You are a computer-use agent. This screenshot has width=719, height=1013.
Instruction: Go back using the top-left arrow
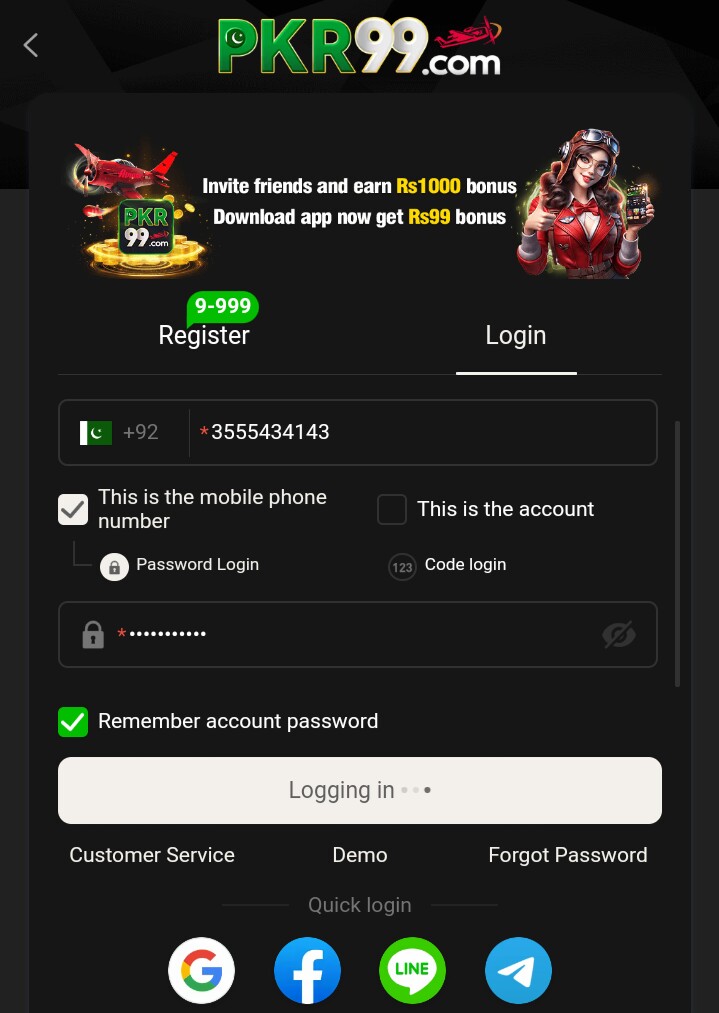tap(31, 45)
